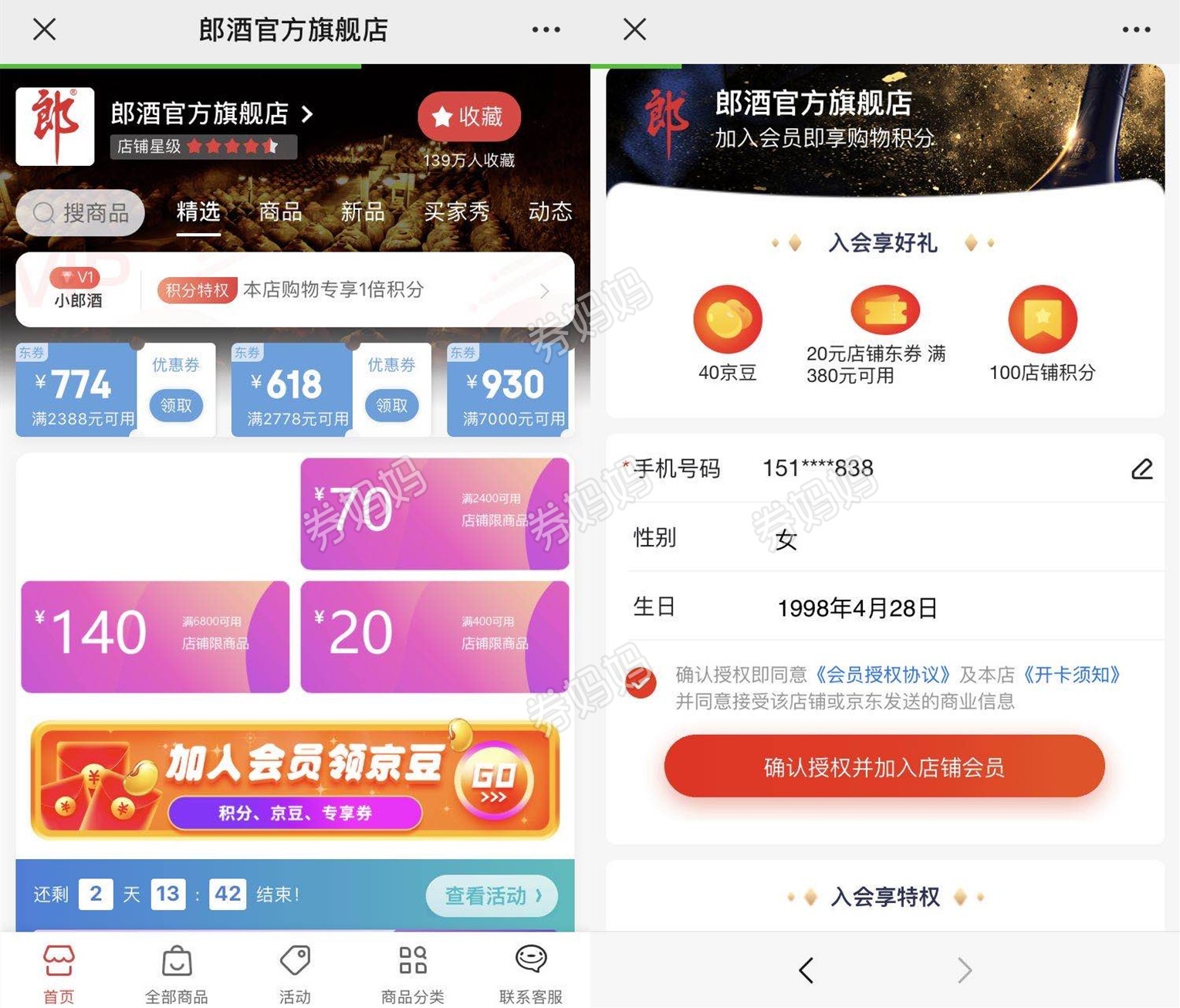
Task: Claim the ¥774 coupon with 领取
Action: [x=176, y=405]
